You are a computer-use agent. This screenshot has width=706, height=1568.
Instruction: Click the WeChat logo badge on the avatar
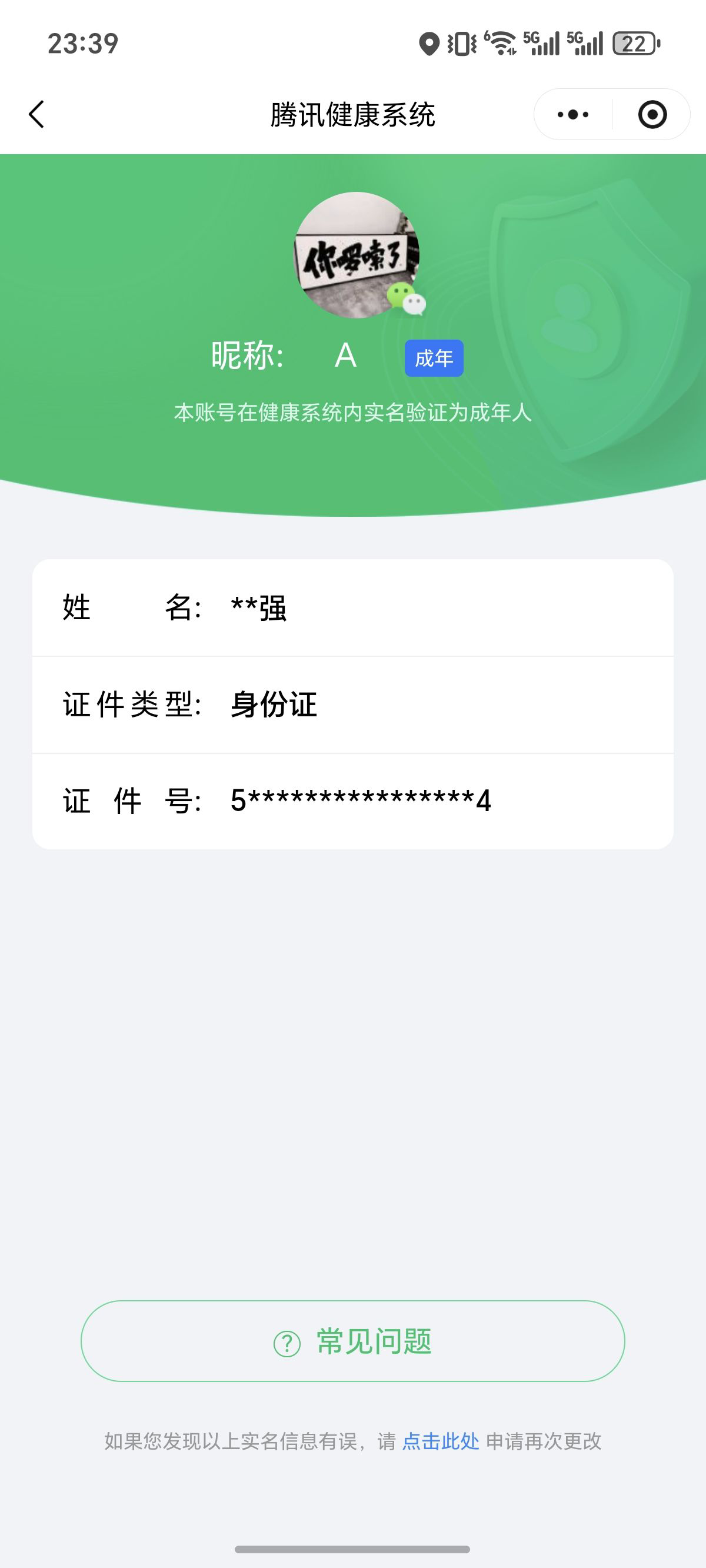pos(405,300)
